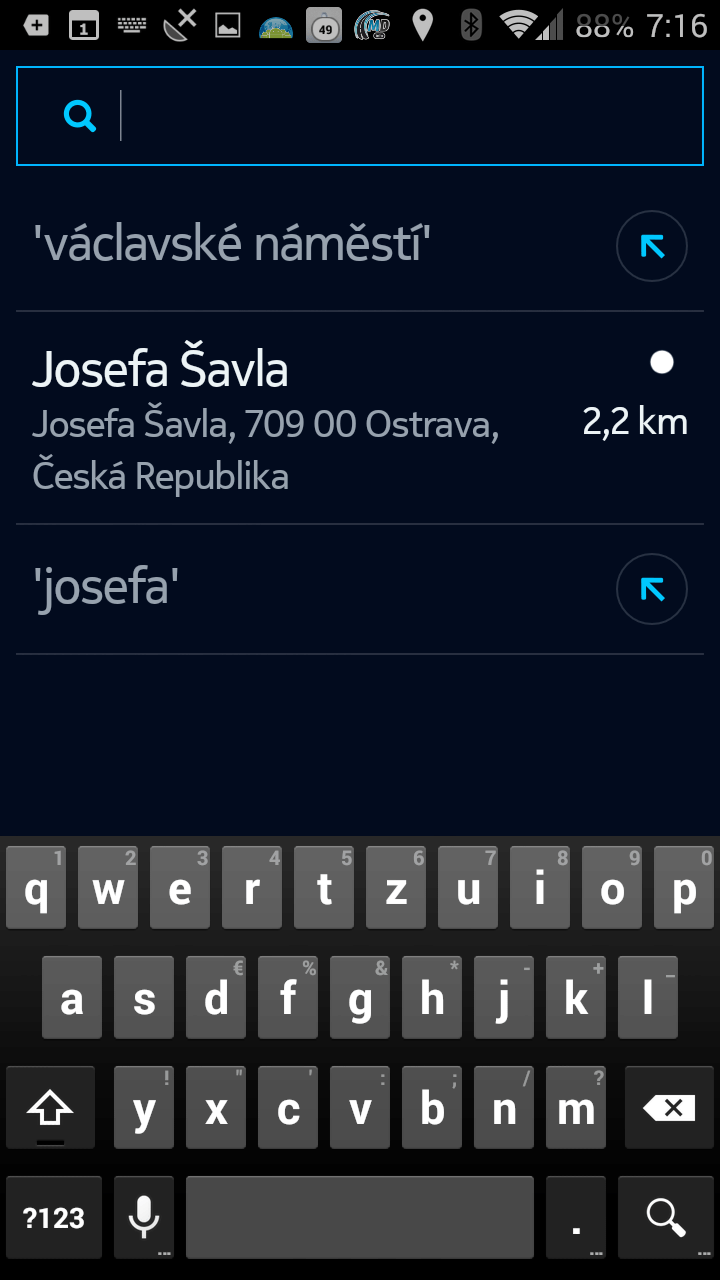
Task: Fill the search box with 'josefa' arrow
Action: pyautogui.click(x=652, y=590)
